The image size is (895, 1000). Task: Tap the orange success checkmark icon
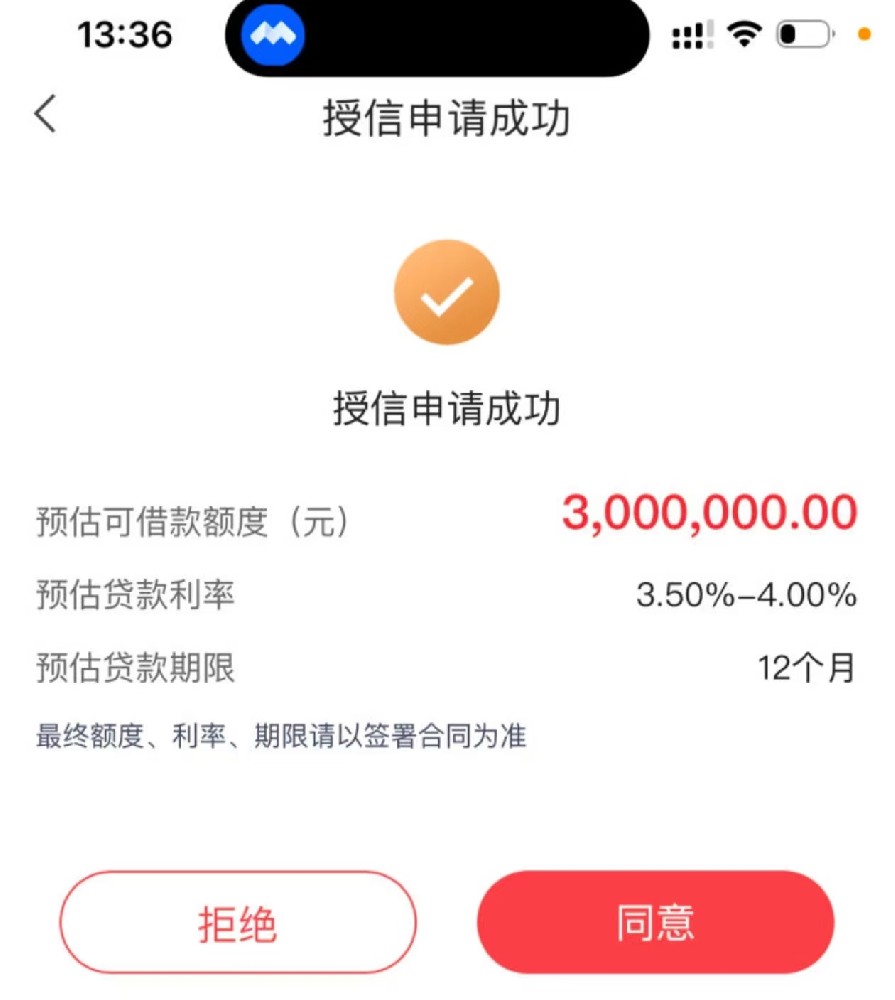coord(446,292)
